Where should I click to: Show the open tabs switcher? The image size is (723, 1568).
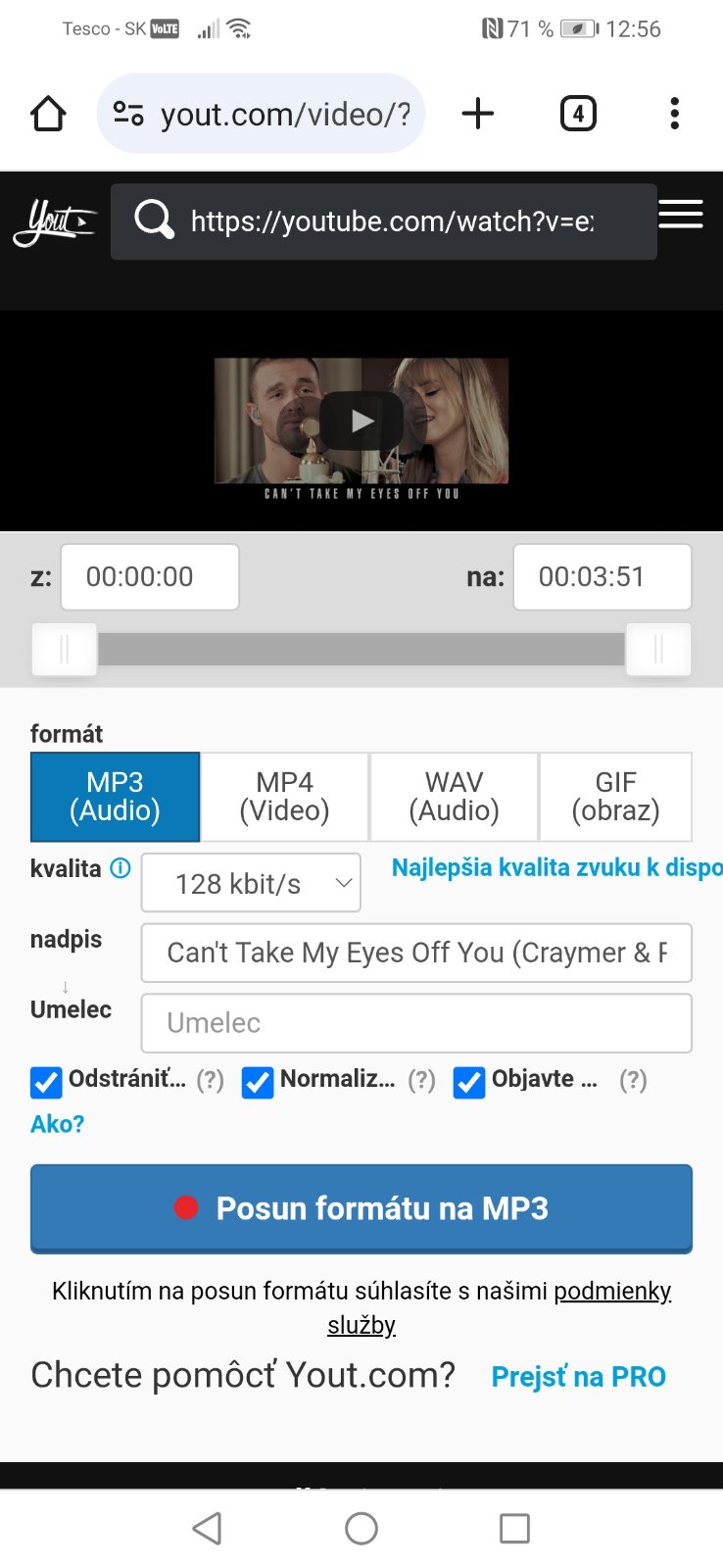(x=578, y=114)
